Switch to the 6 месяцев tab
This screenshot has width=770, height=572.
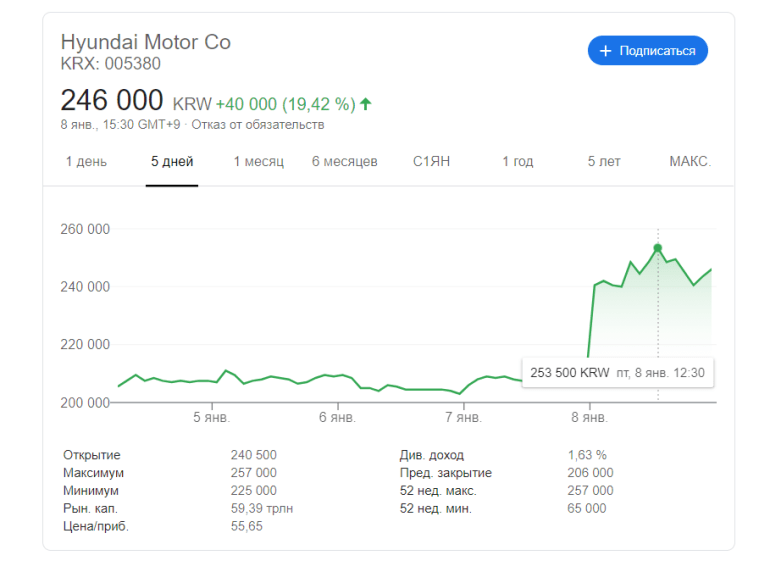(344, 161)
